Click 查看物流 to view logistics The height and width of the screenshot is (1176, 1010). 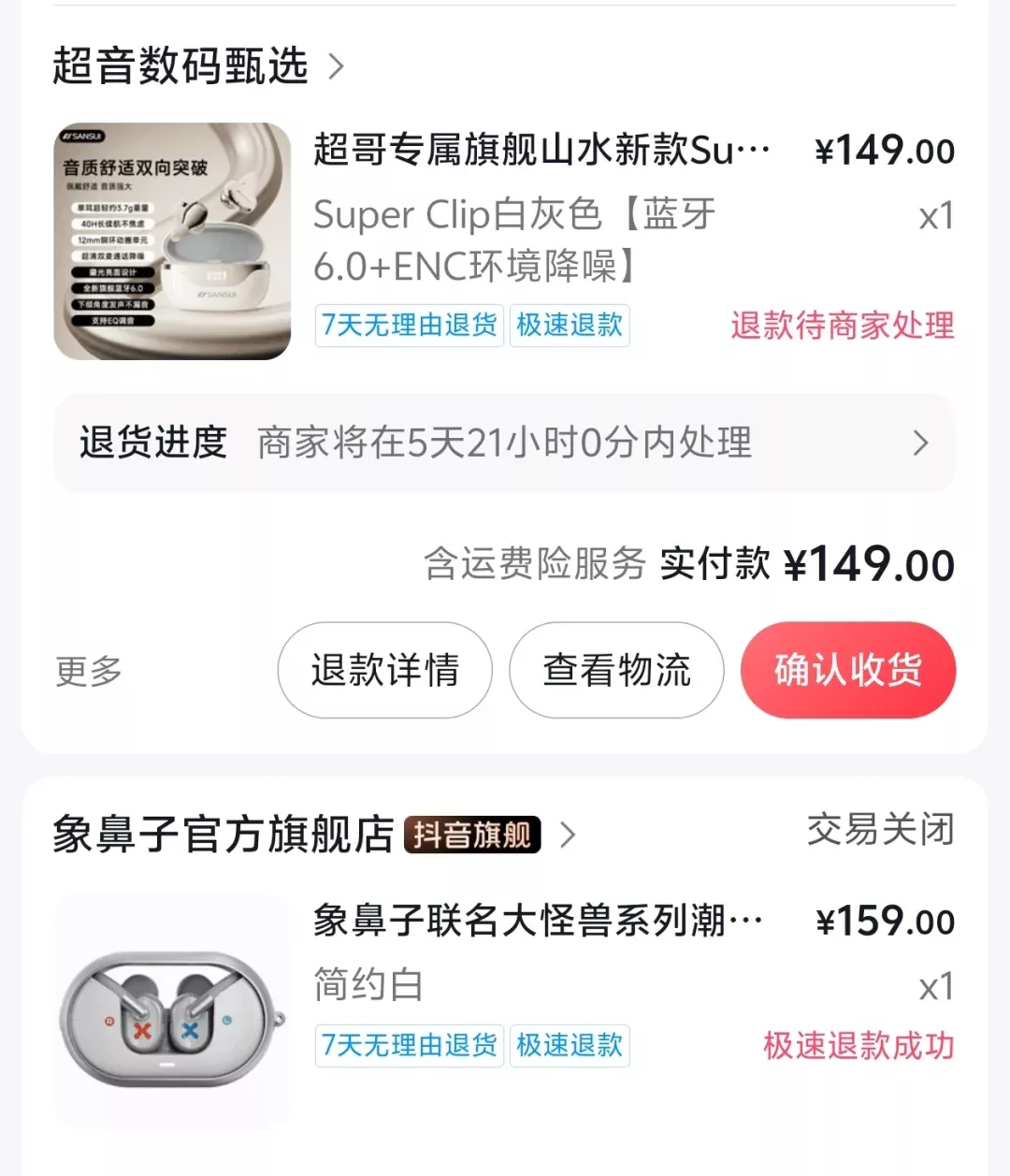[x=616, y=670]
